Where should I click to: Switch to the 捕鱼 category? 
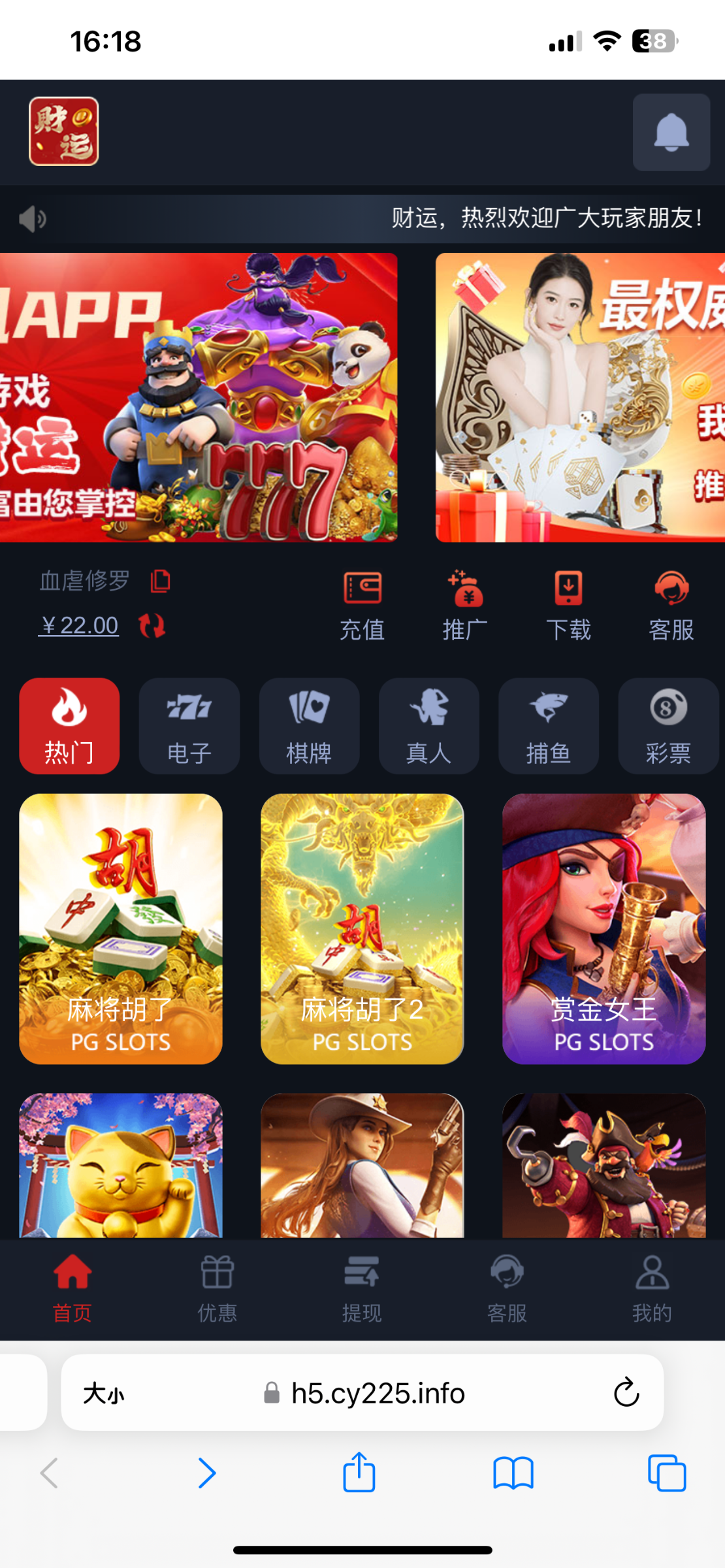(549, 726)
